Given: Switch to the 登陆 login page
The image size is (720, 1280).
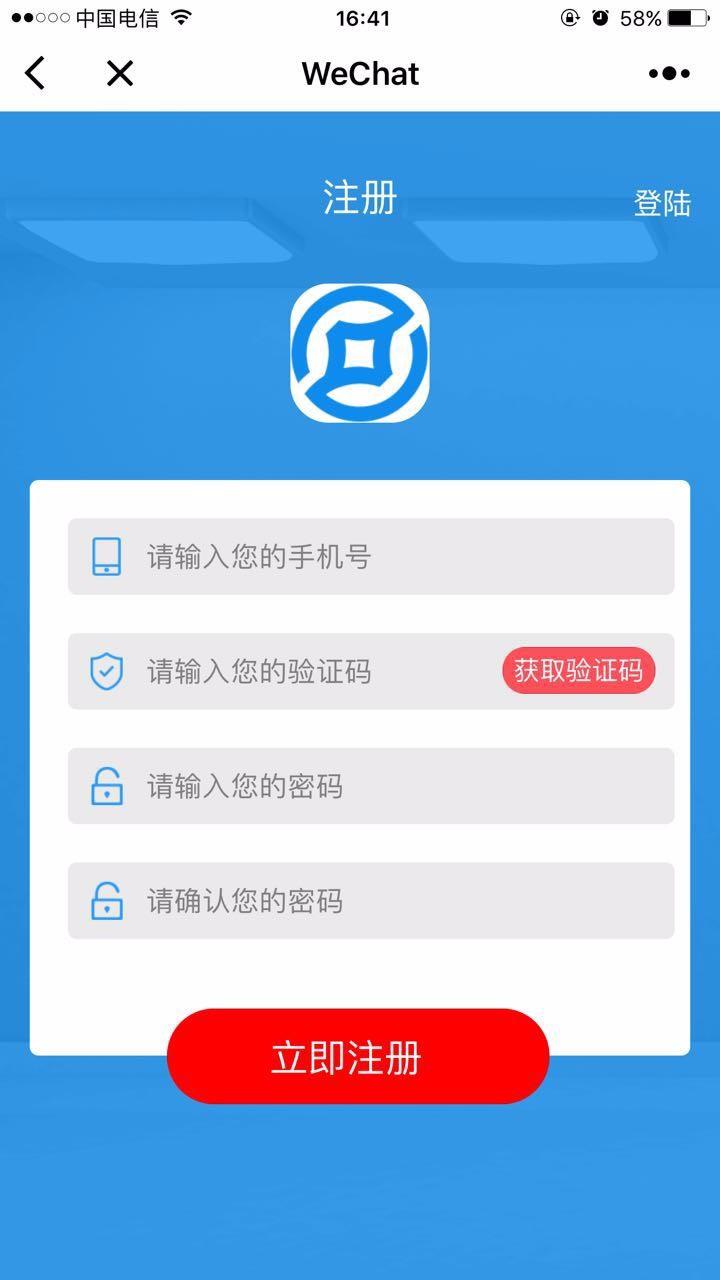Looking at the screenshot, I should point(662,203).
